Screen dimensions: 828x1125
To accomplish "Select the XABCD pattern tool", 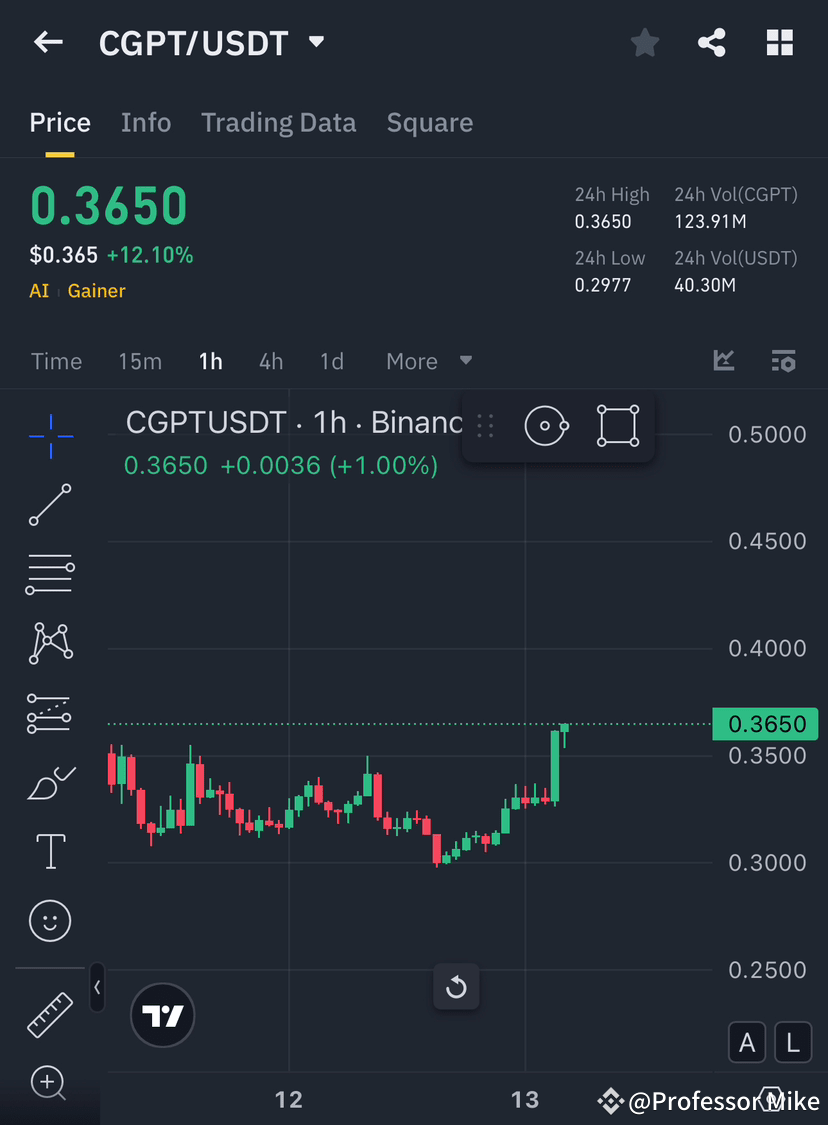I will pyautogui.click(x=50, y=643).
